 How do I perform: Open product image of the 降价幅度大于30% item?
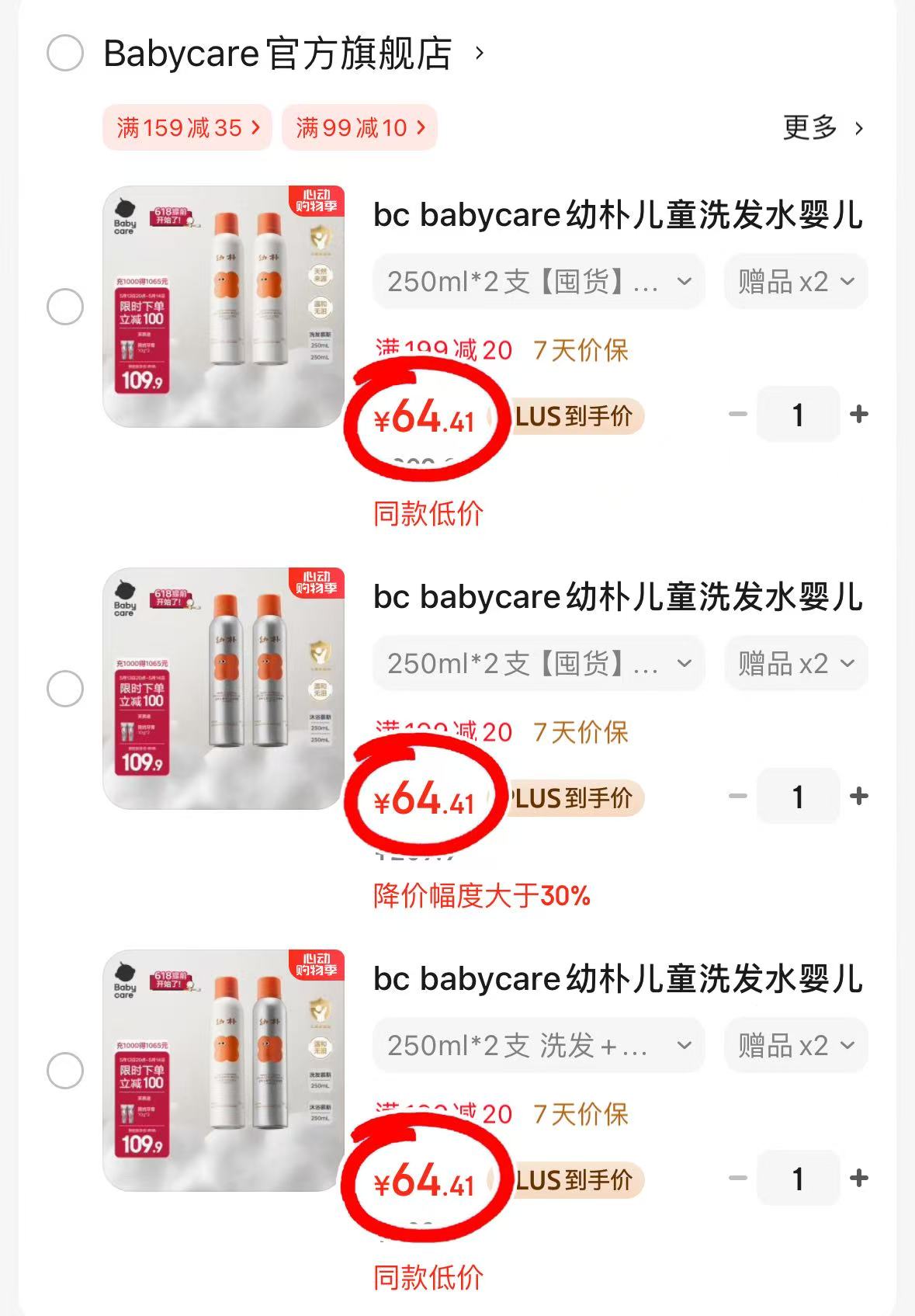pos(224,689)
